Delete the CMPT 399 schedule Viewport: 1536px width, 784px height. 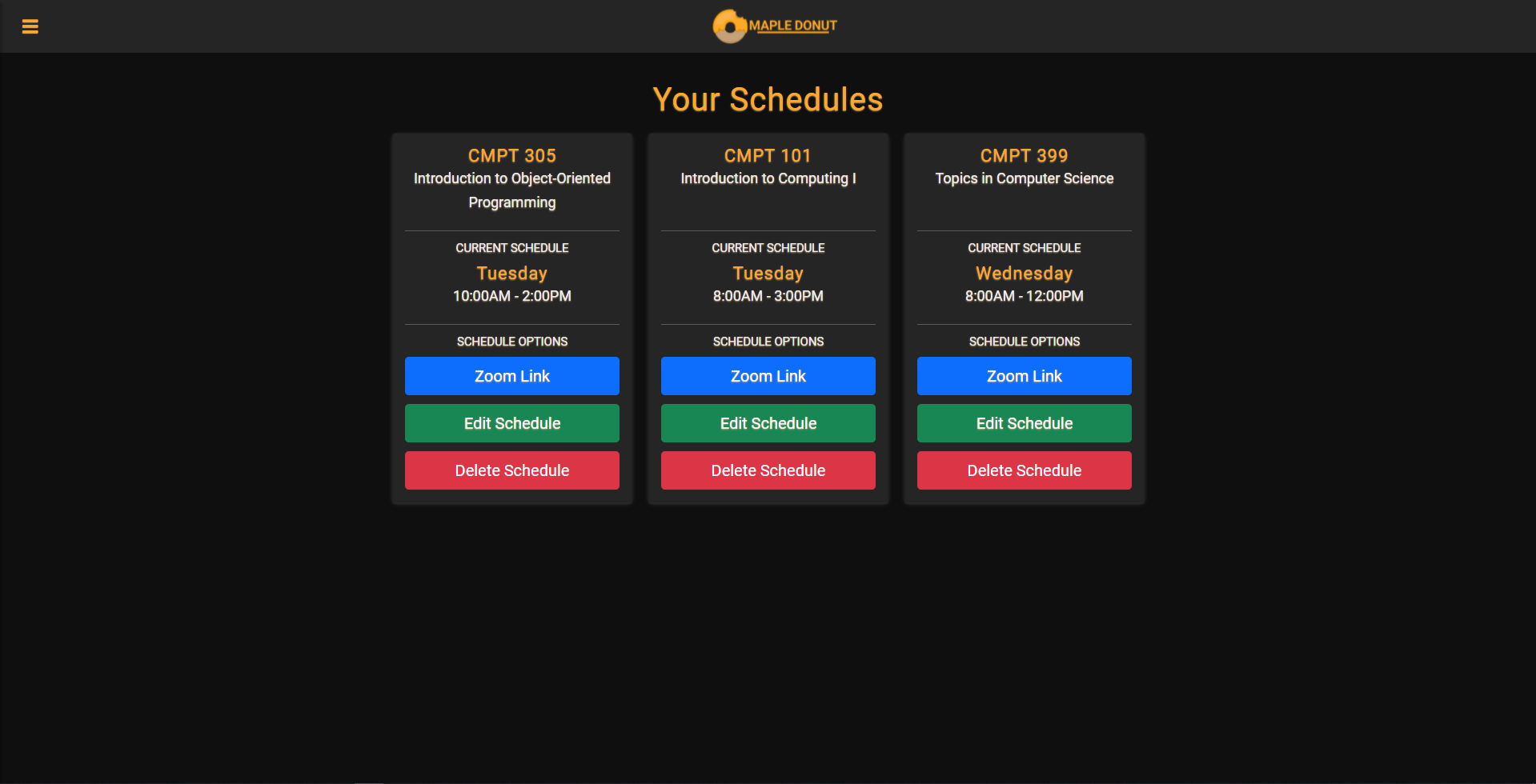coord(1025,470)
